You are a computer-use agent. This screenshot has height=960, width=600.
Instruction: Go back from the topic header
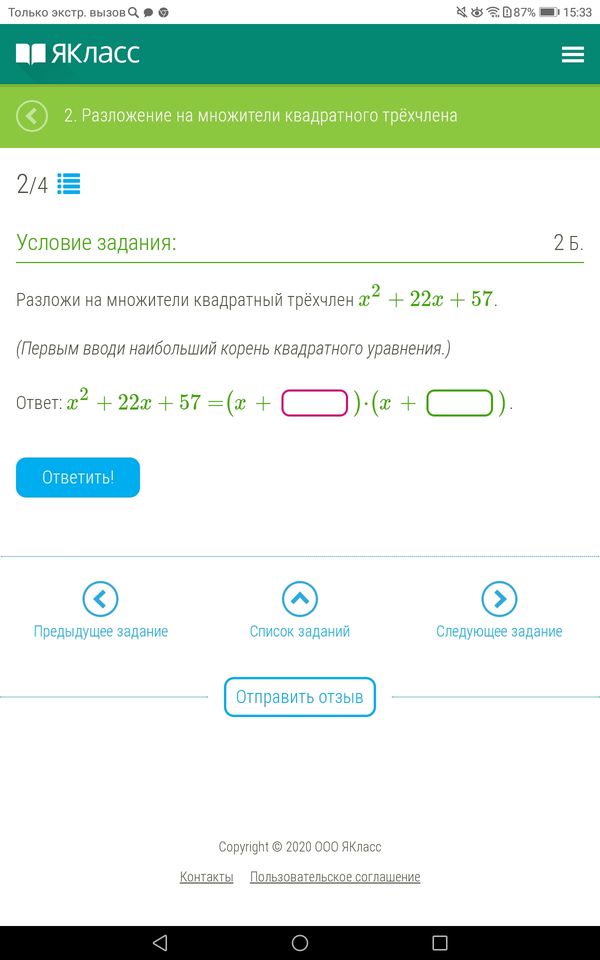32,116
